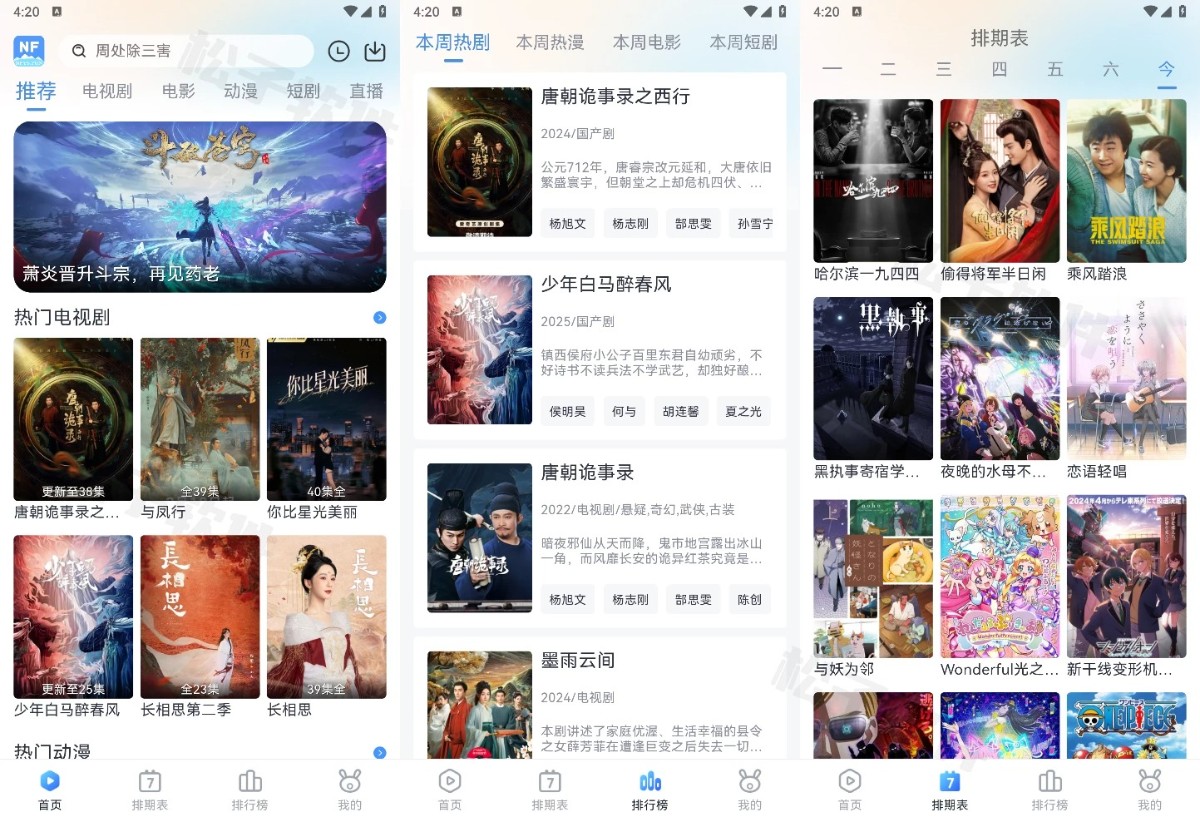Image resolution: width=1200 pixels, height=817 pixels.
Task: Select the 本周电影 ranking tab
Action: pyautogui.click(x=646, y=43)
